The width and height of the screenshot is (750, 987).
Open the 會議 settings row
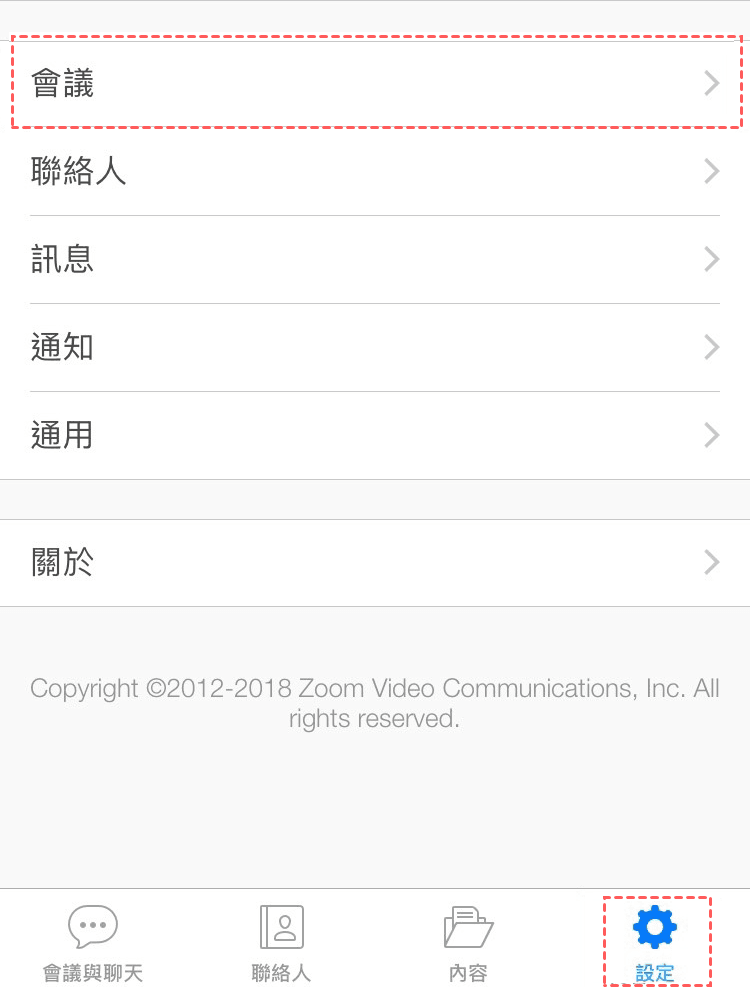375,84
